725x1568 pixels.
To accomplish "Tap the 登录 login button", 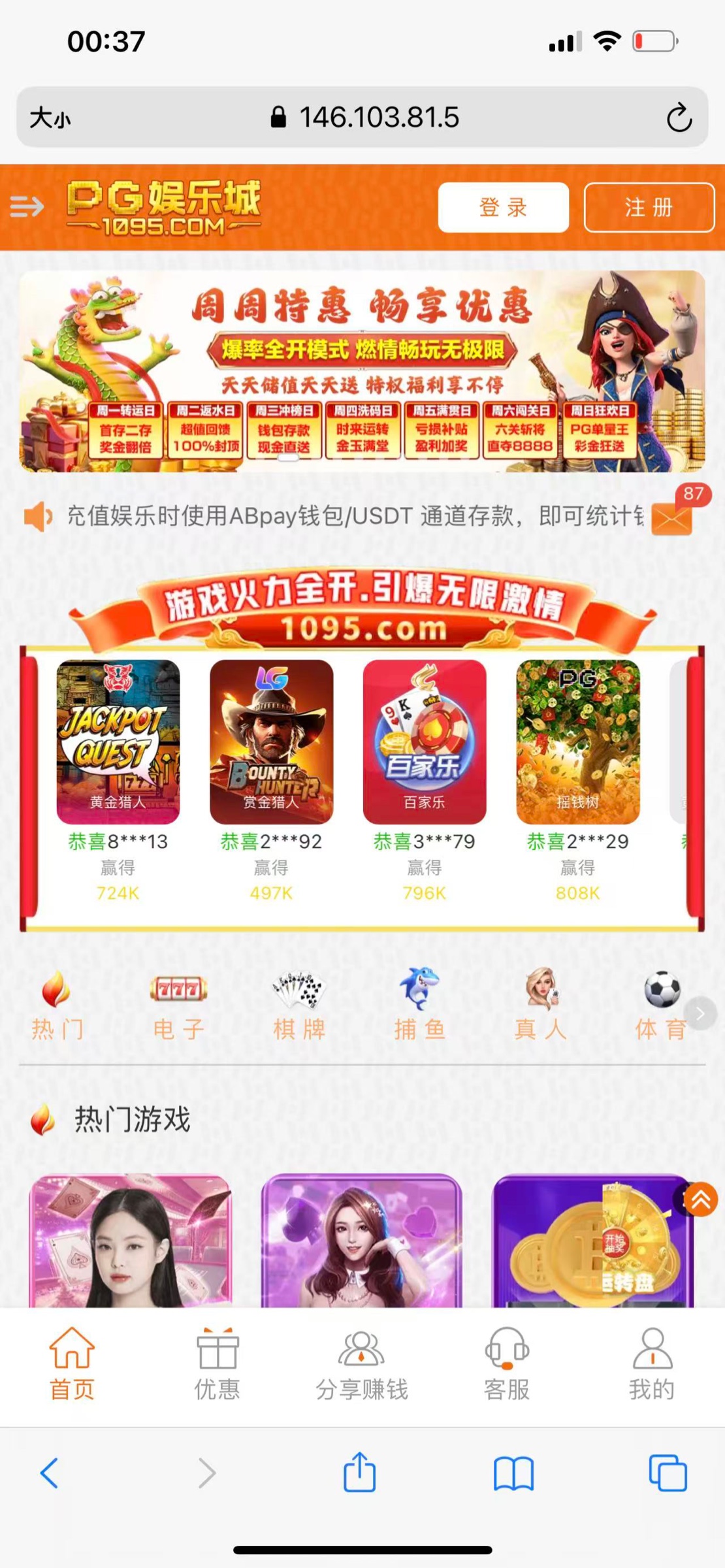I will (503, 207).
